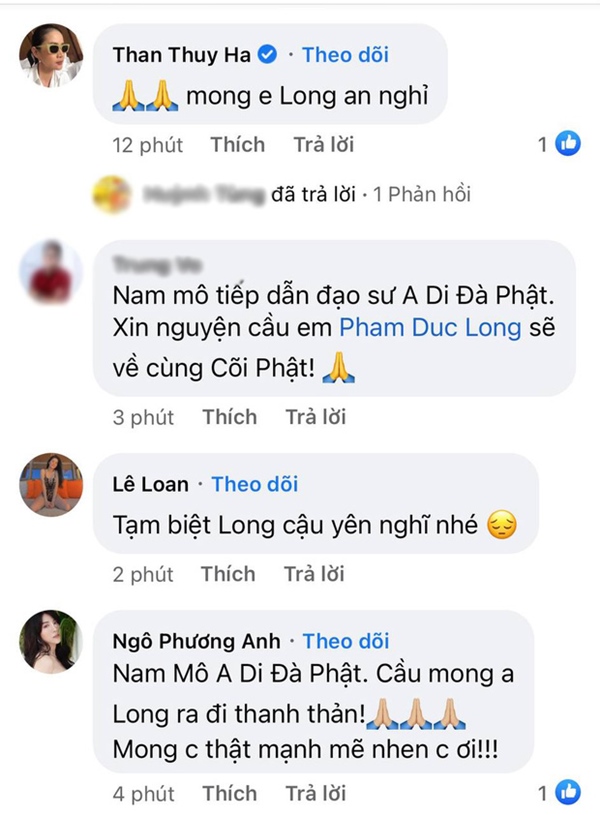
Task: Like the Nam mô tiếp dẫn comment
Action: coord(229,417)
